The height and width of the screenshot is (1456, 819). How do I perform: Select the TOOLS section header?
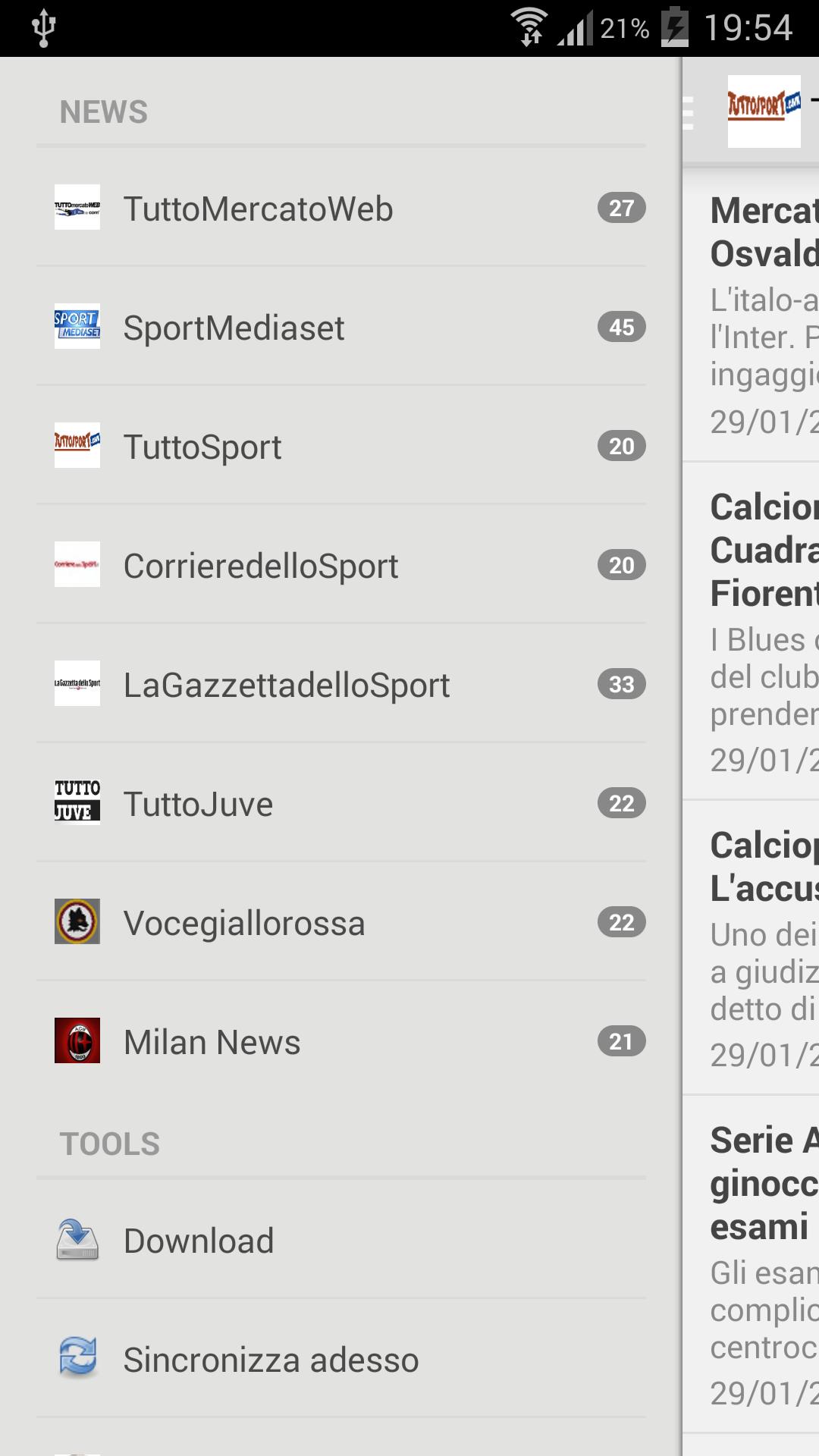click(x=110, y=1143)
